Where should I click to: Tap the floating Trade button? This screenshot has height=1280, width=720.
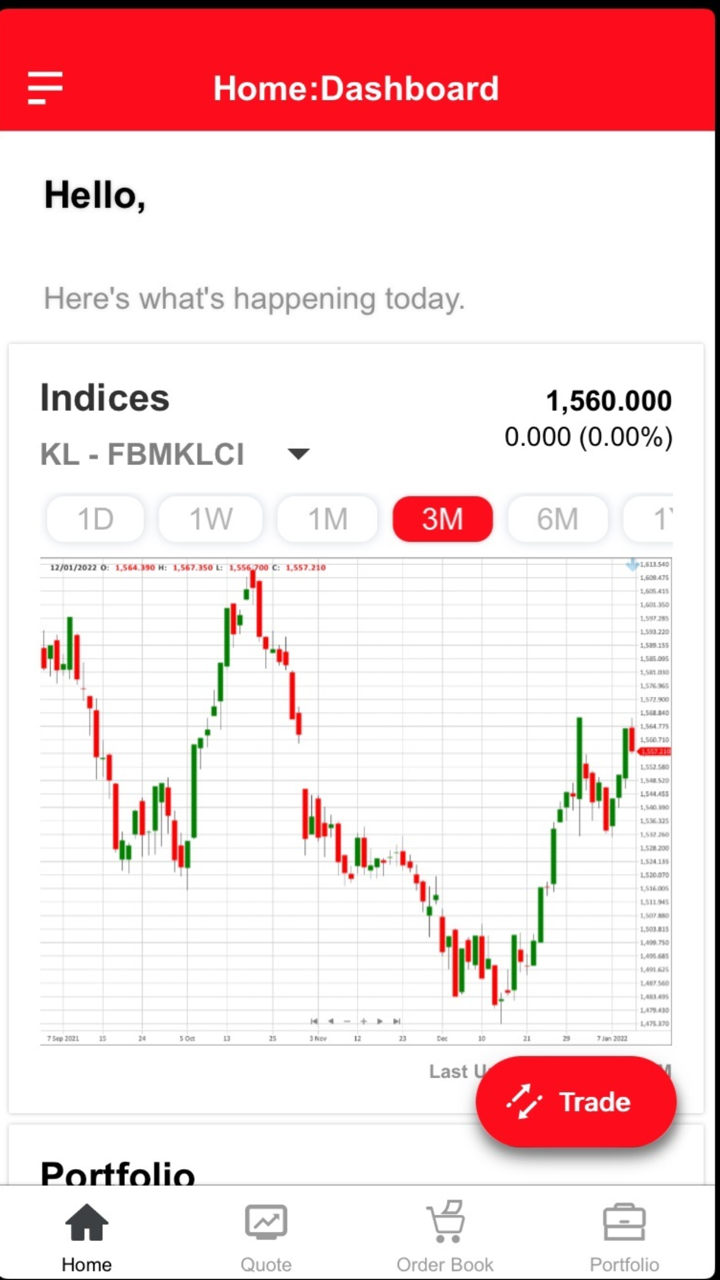tap(576, 1101)
